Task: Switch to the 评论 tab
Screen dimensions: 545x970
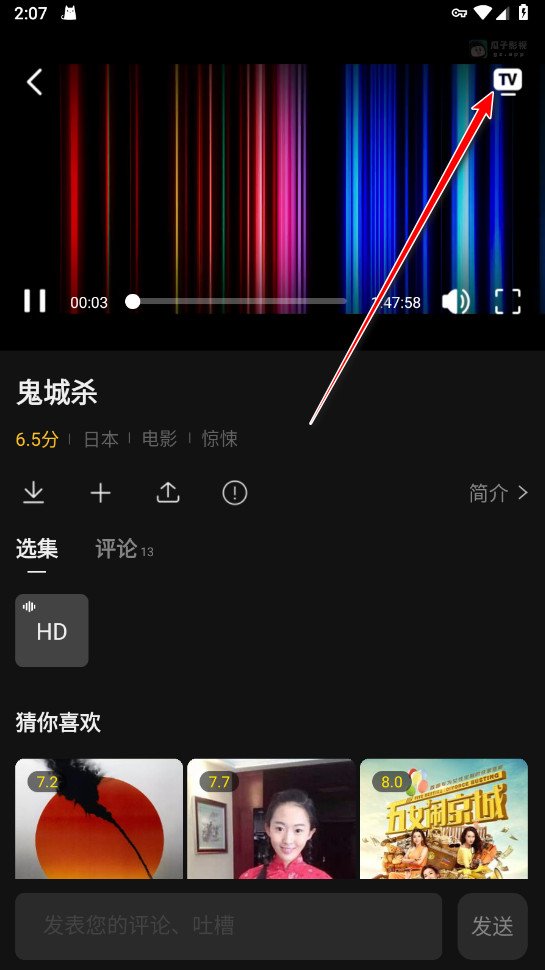Action: click(x=116, y=549)
